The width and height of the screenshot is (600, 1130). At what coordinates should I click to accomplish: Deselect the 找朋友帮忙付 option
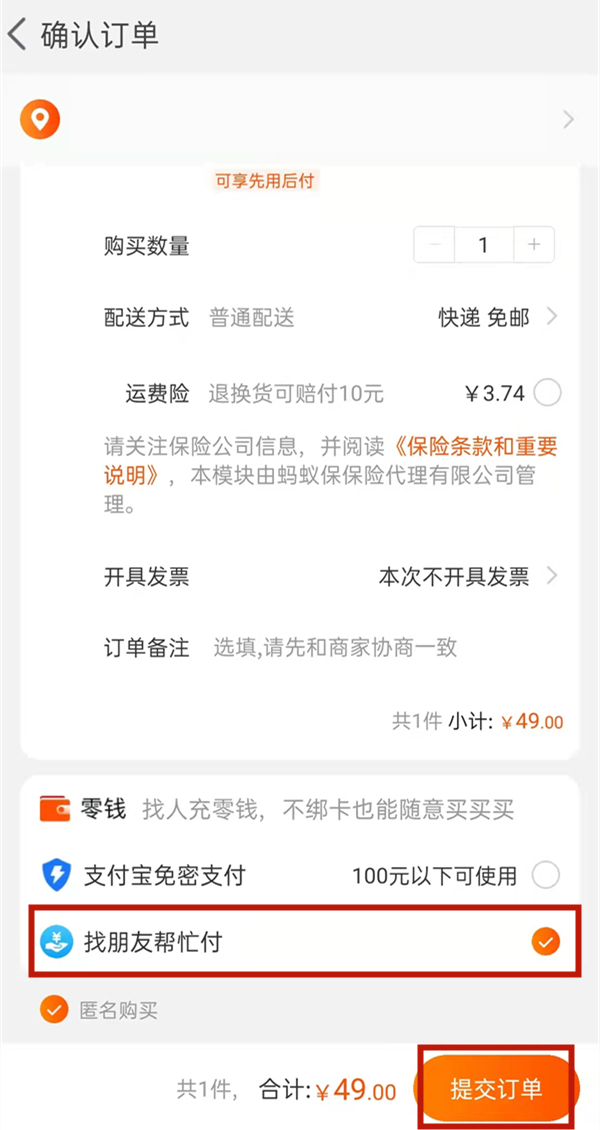[x=545, y=941]
